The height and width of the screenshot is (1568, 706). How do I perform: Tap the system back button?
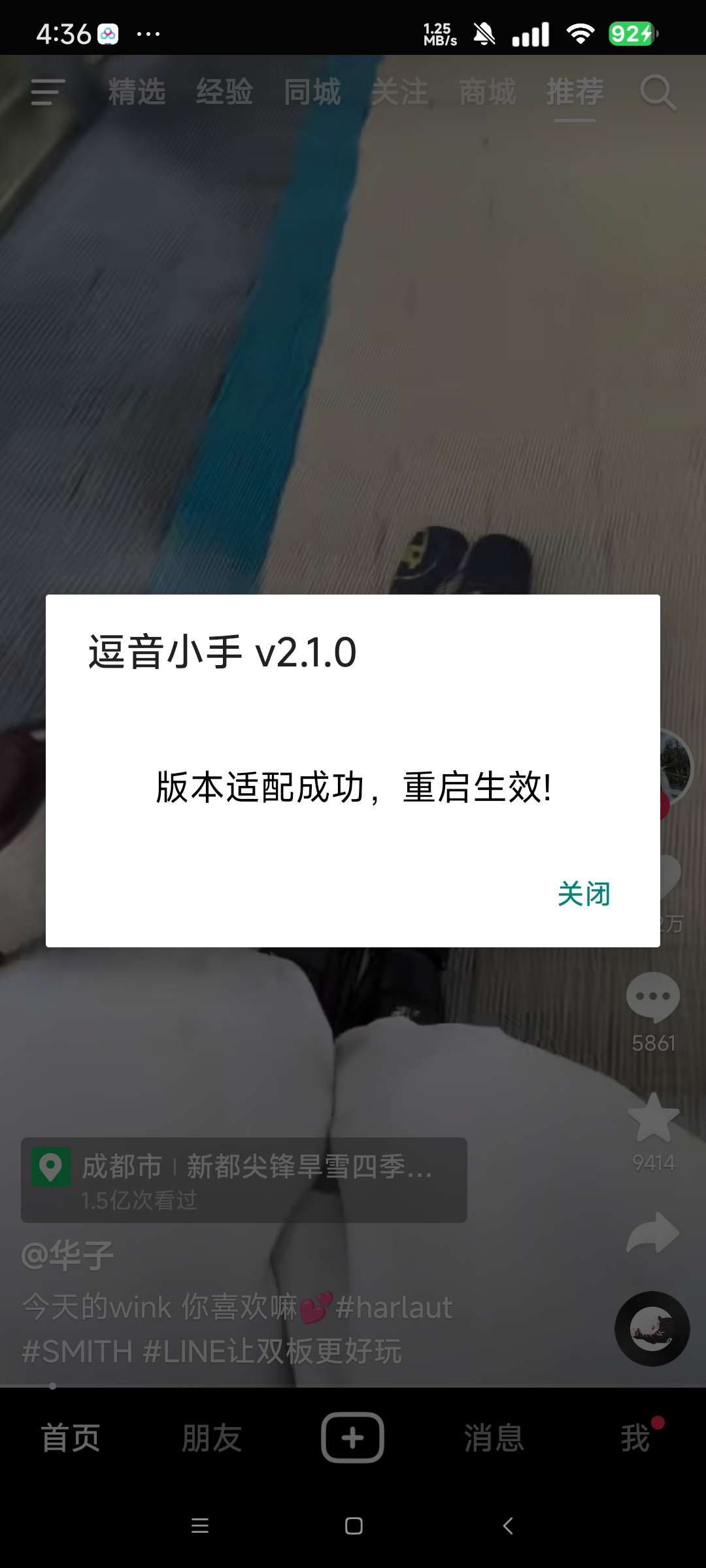point(508,1526)
